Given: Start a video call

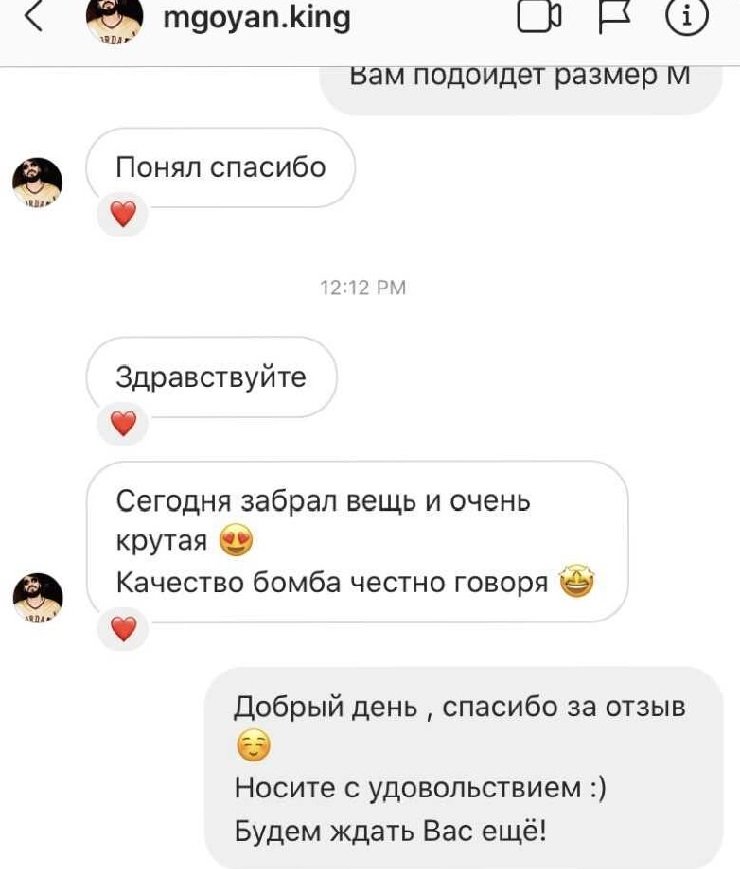Looking at the screenshot, I should pos(539,17).
